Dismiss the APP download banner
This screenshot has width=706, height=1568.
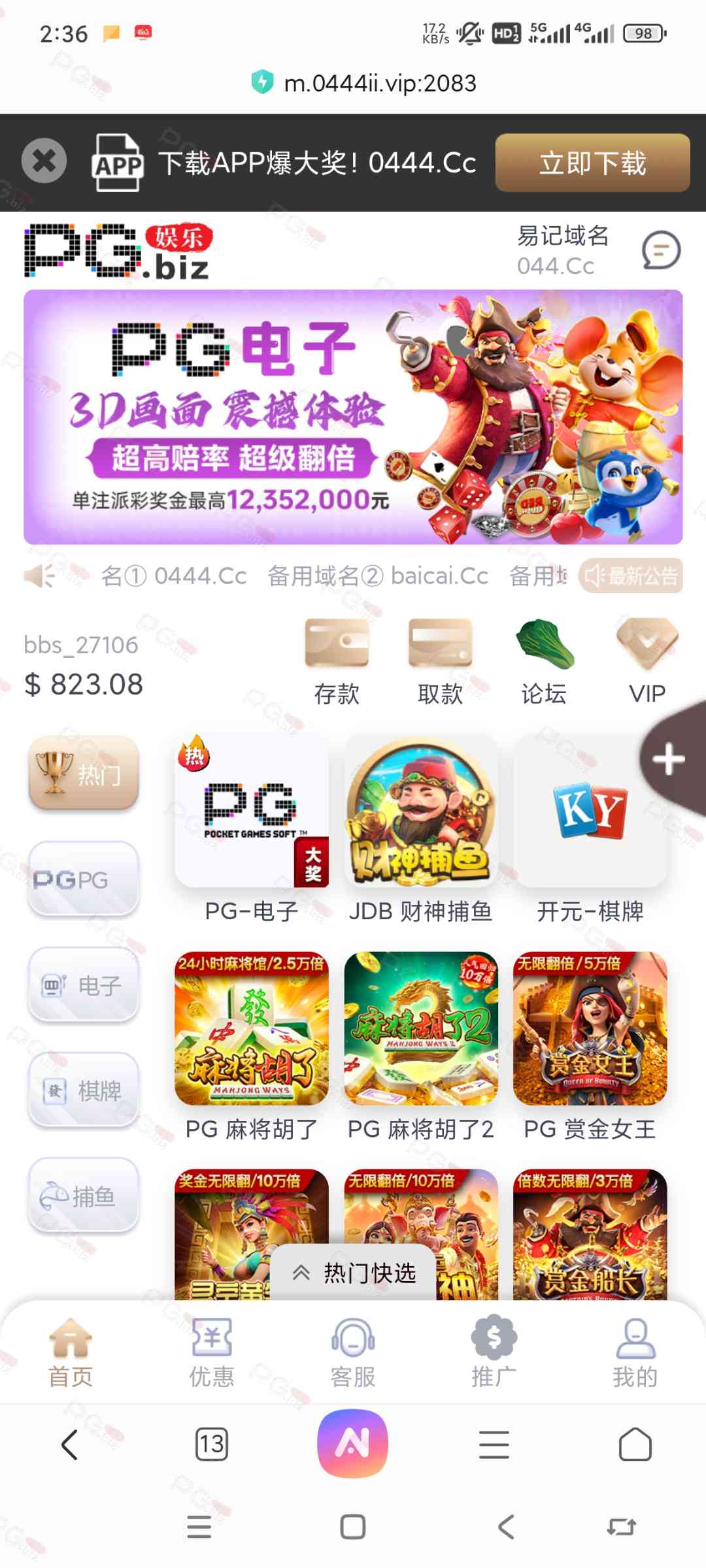click(44, 161)
